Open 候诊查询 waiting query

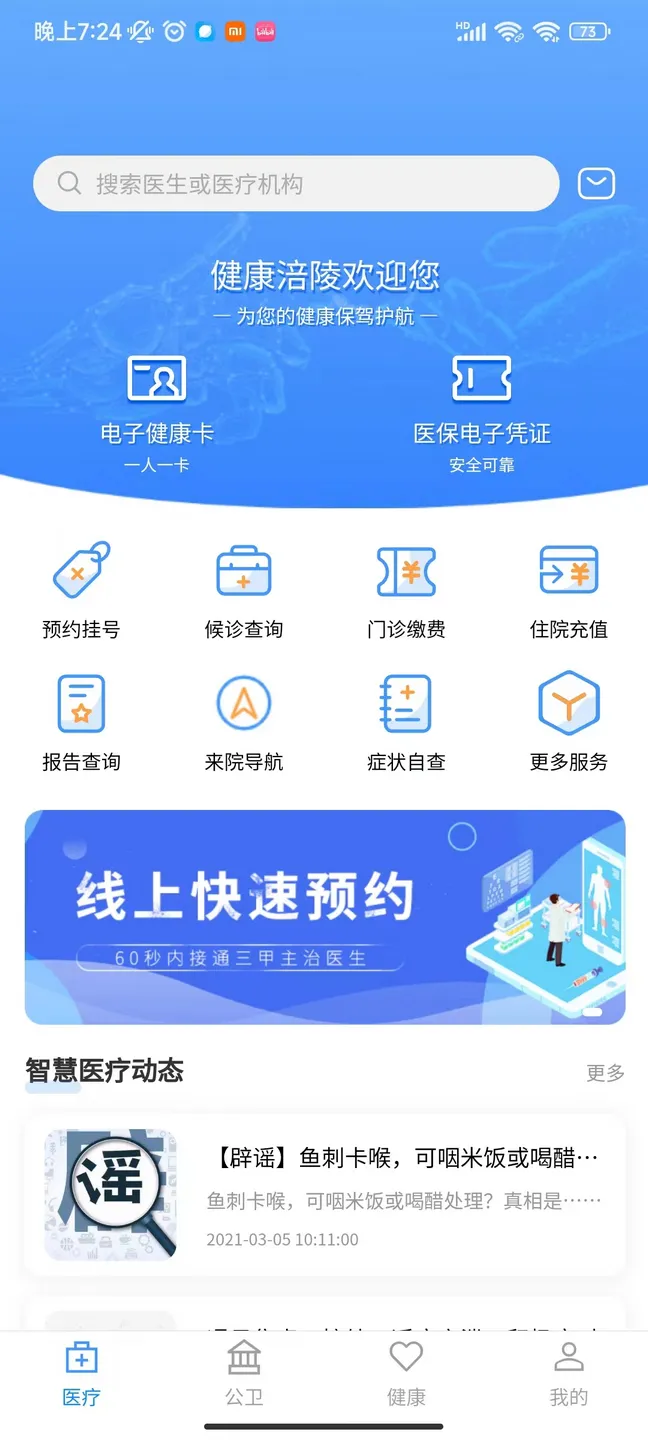(x=244, y=591)
